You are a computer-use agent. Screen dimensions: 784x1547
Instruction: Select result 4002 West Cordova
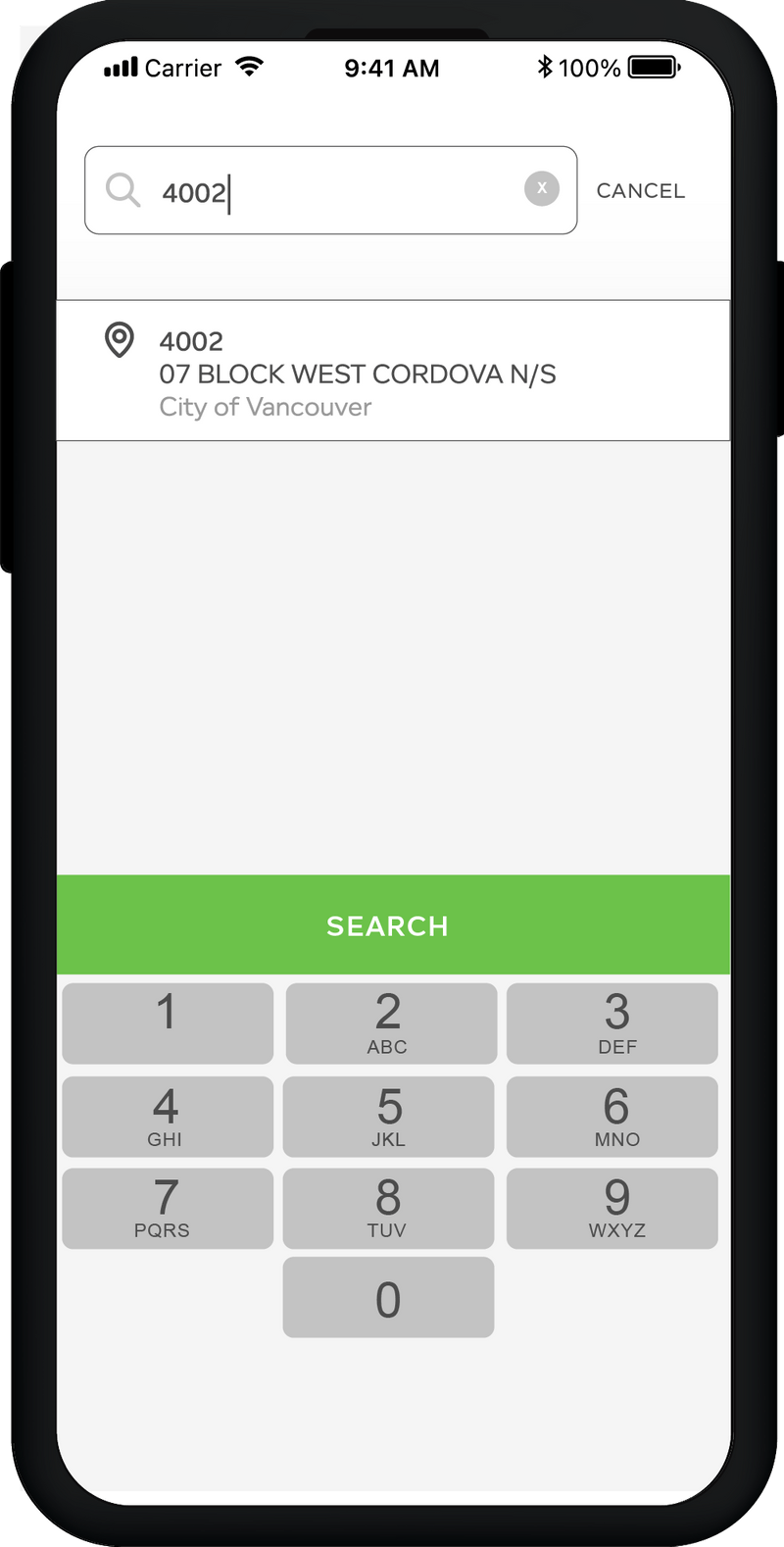click(x=392, y=373)
